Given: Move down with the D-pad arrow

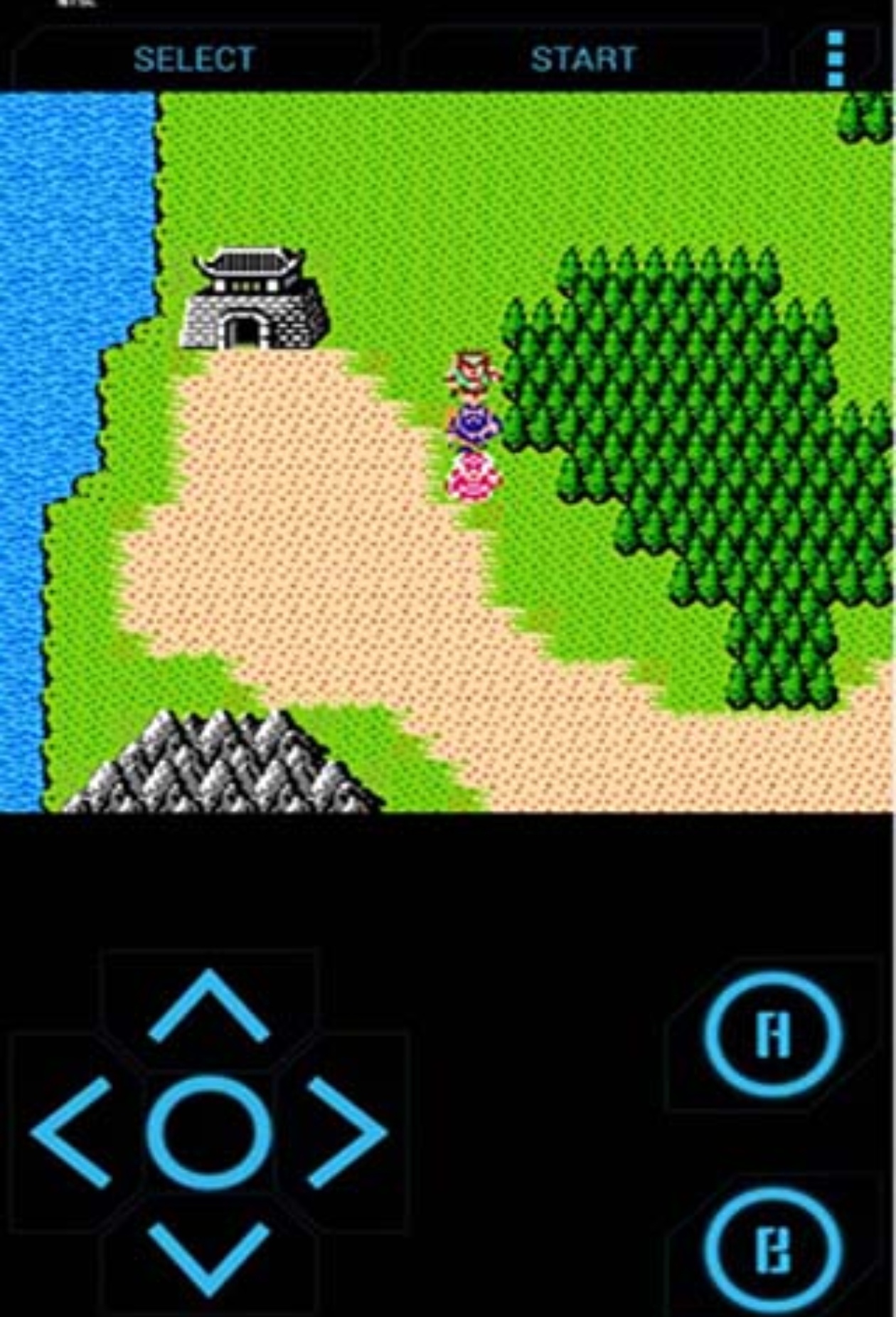Looking at the screenshot, I should (x=208, y=1257).
